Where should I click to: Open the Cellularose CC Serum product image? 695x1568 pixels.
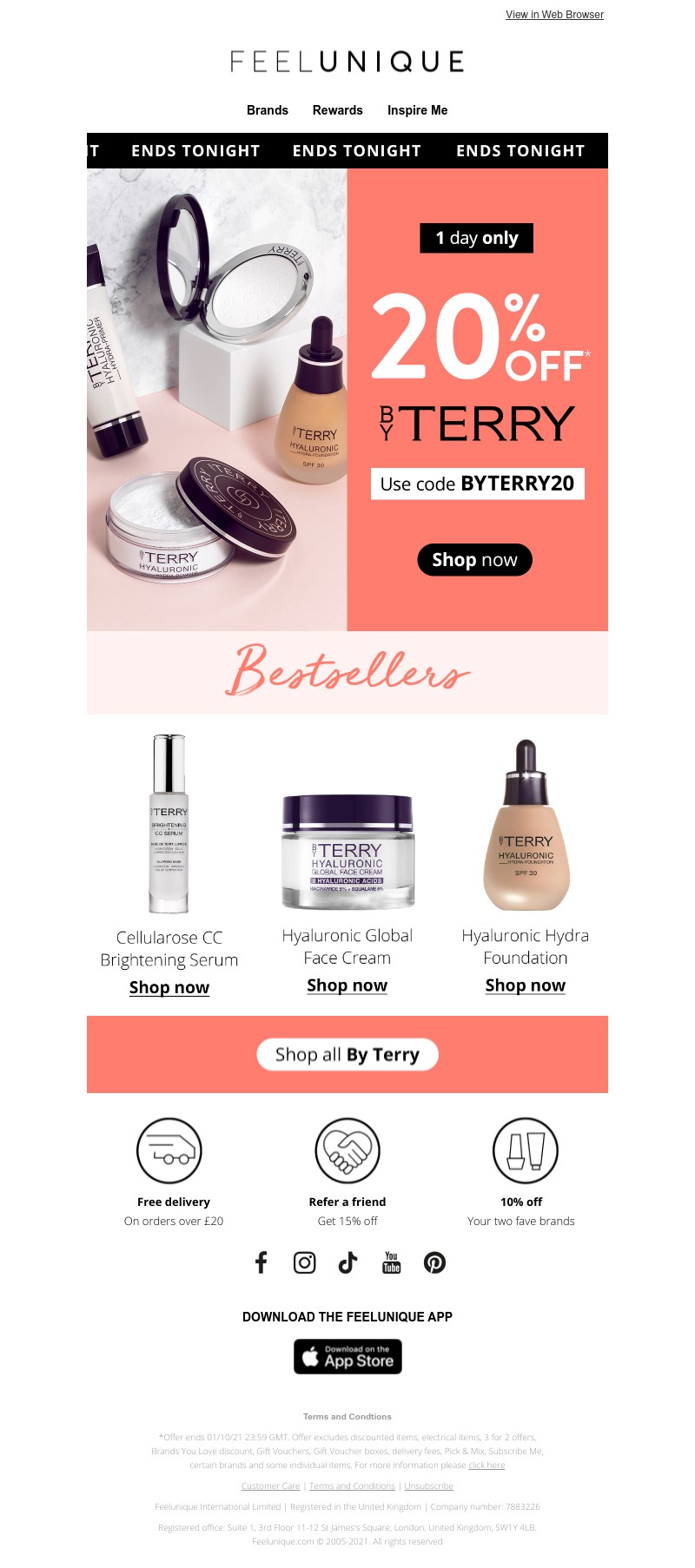(169, 823)
